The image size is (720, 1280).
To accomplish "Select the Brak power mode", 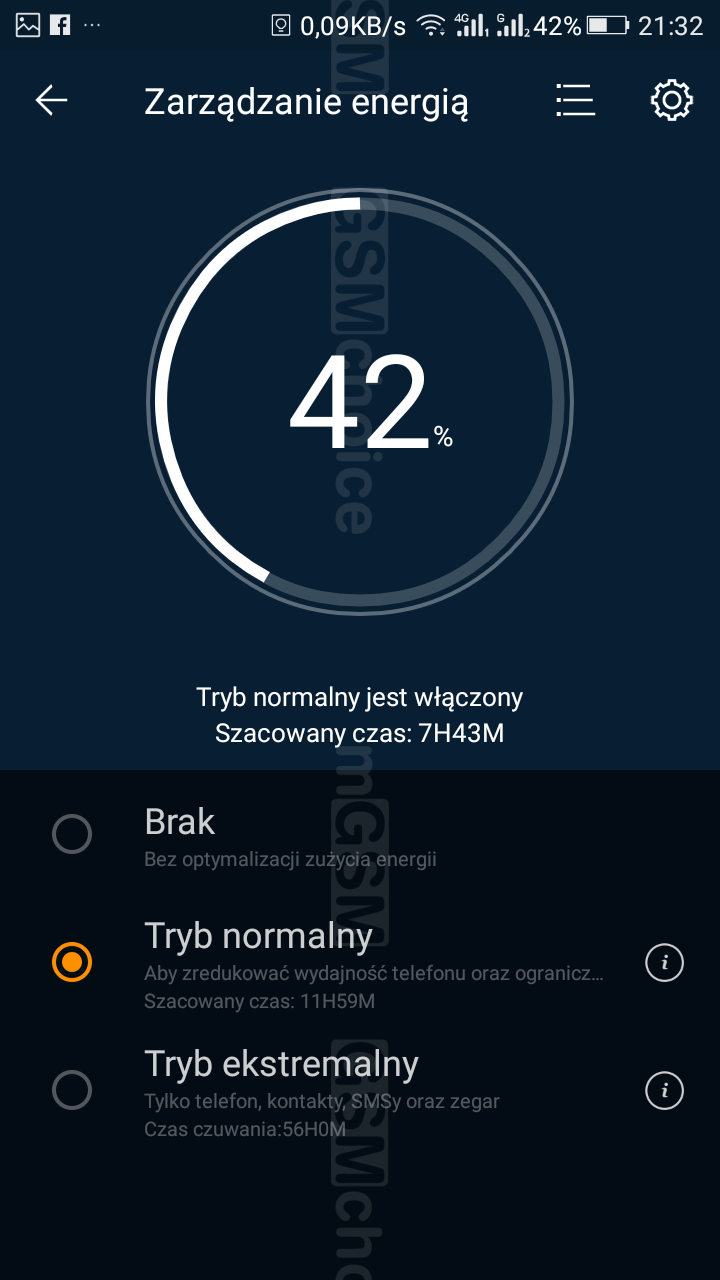I will pyautogui.click(x=72, y=834).
